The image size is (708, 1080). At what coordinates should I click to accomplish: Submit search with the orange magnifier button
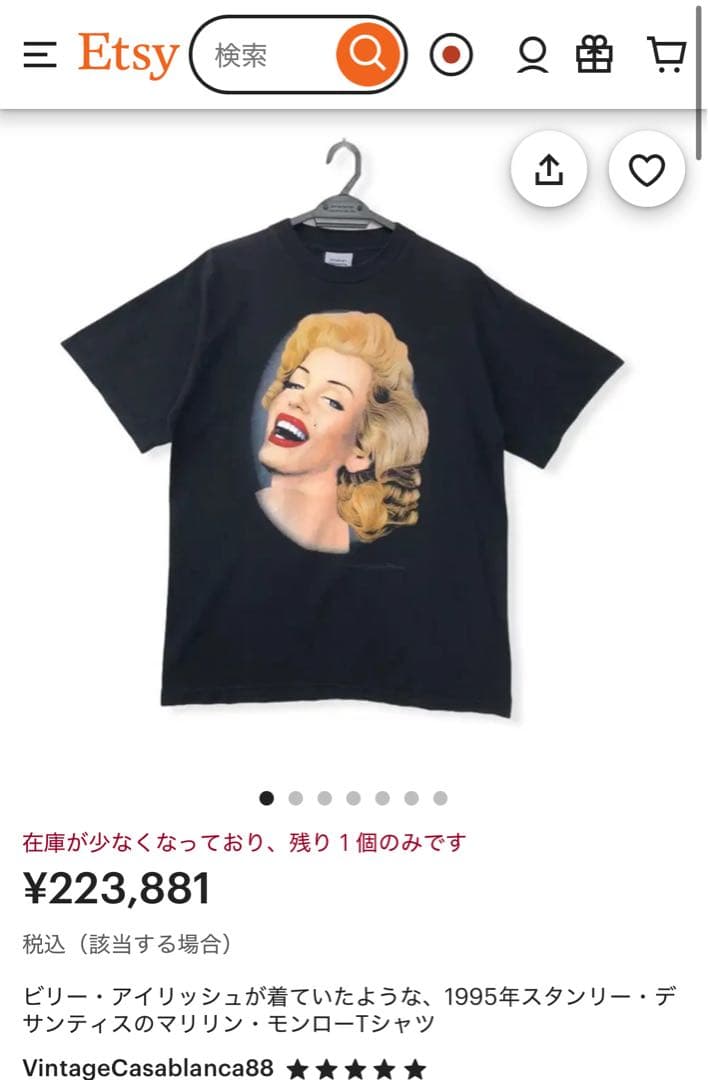pos(367,54)
